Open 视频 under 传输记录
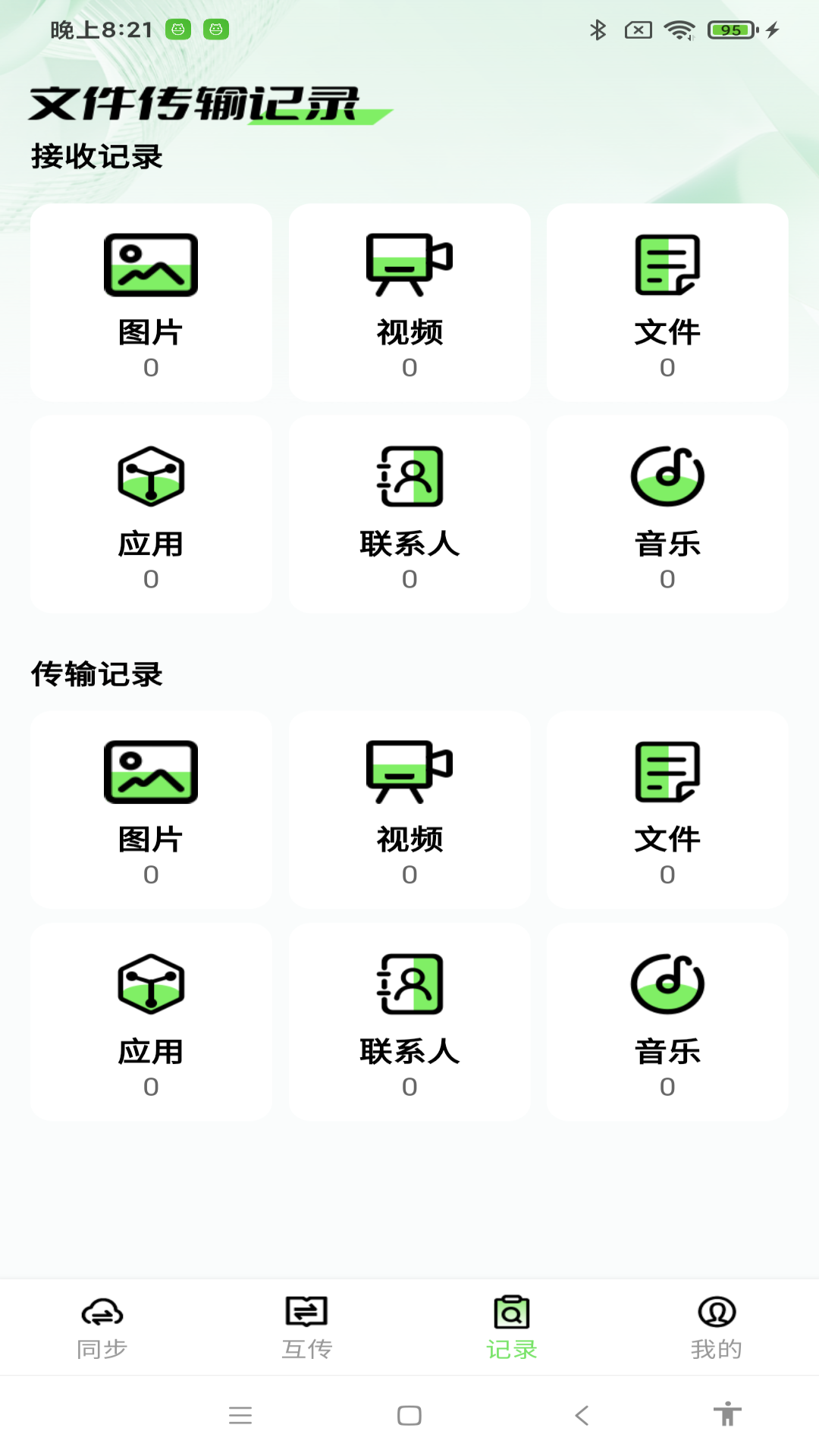Image resolution: width=819 pixels, height=1456 pixels. click(409, 809)
